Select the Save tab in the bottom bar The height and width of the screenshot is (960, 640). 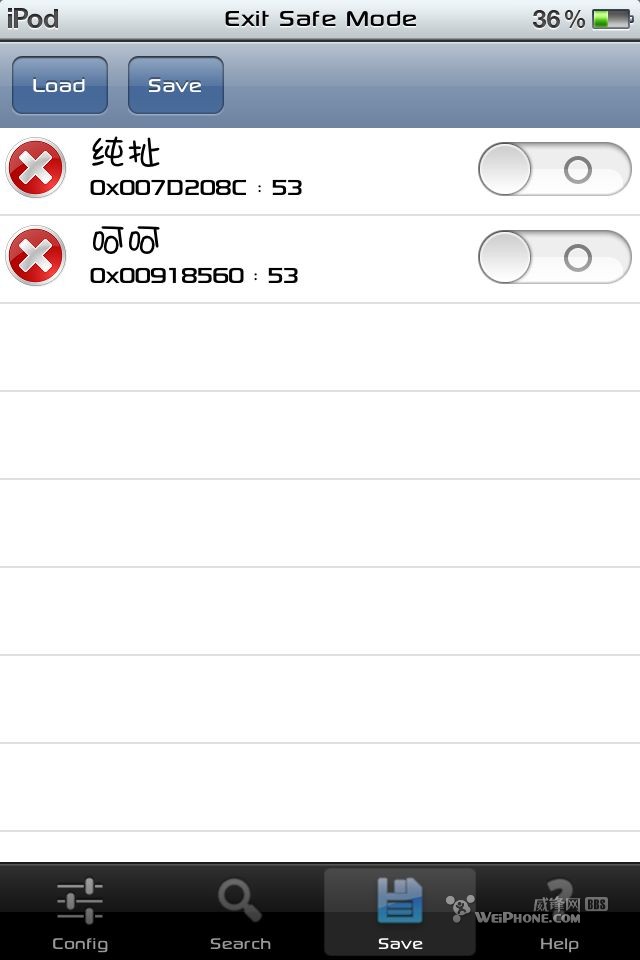click(400, 914)
